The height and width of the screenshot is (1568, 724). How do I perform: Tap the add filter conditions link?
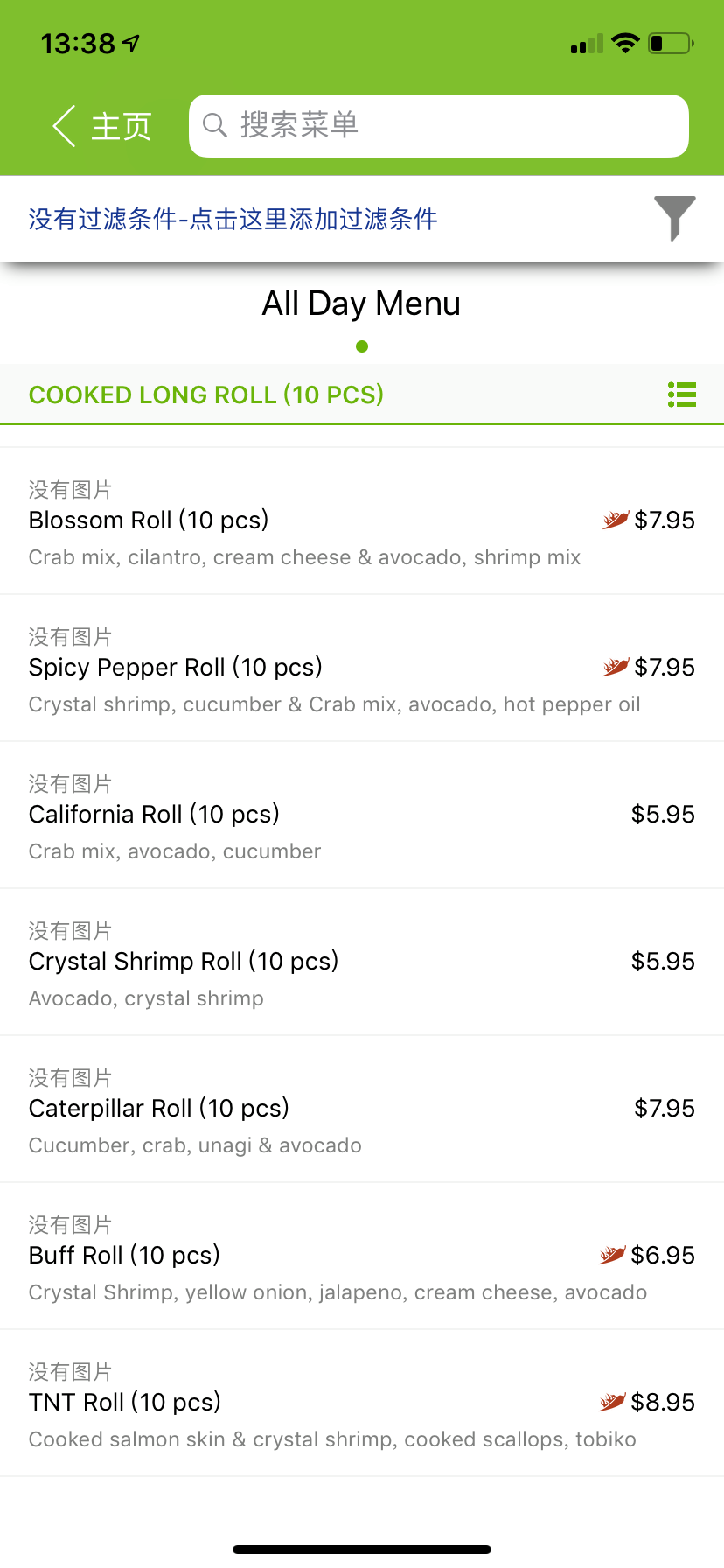tap(233, 219)
